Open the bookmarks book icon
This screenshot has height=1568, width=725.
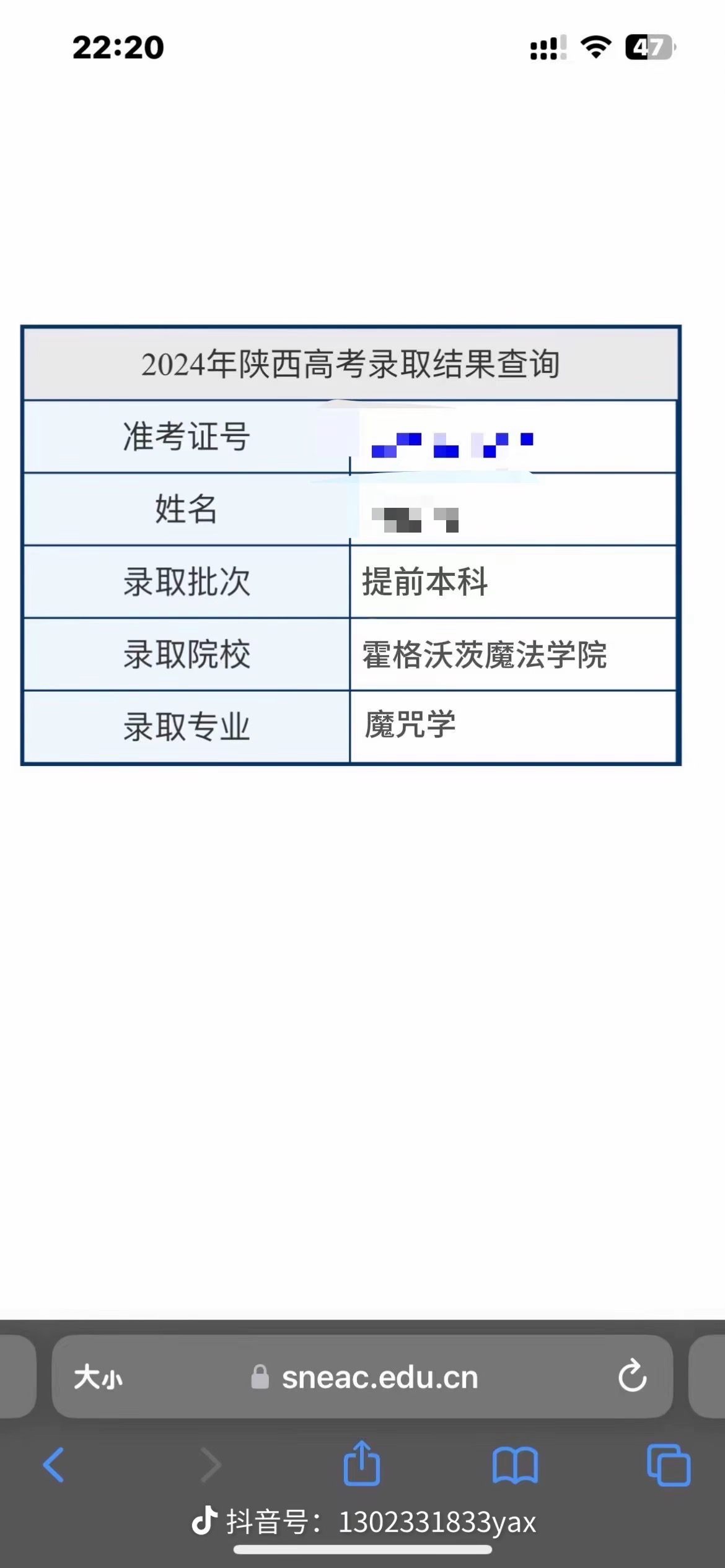click(515, 1466)
